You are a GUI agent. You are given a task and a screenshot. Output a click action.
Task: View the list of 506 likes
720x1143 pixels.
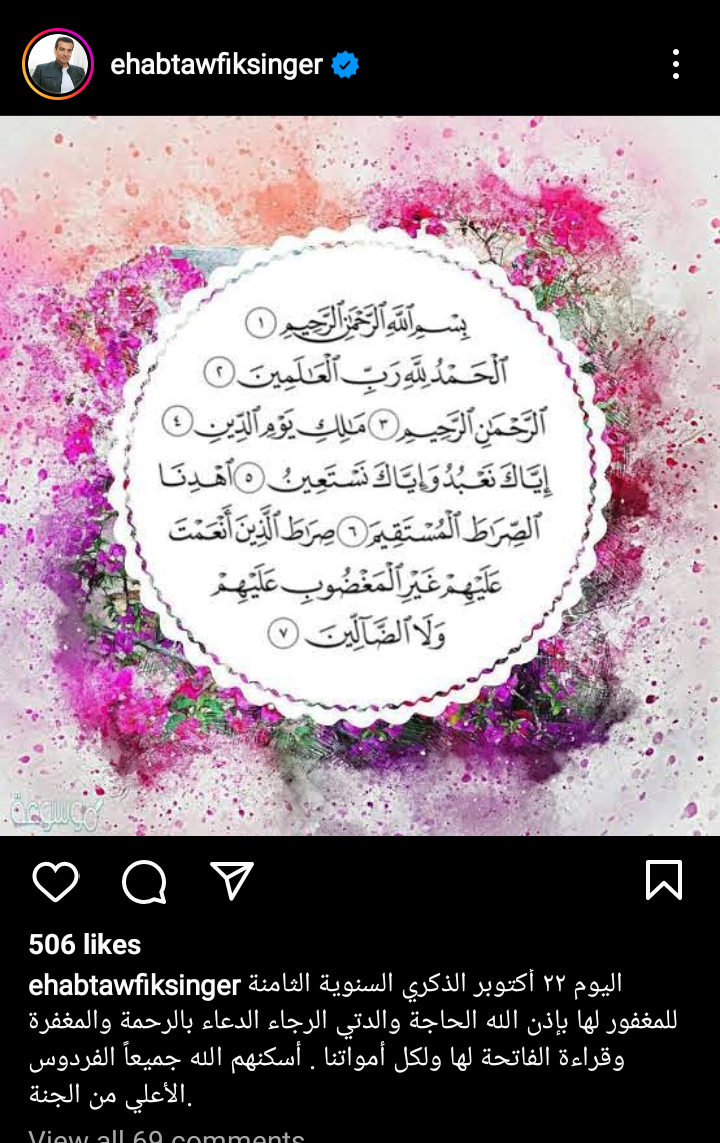[x=84, y=944]
